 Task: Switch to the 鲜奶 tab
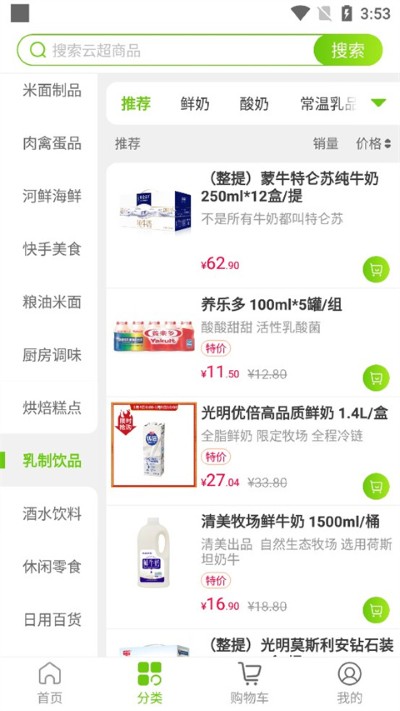(x=195, y=104)
